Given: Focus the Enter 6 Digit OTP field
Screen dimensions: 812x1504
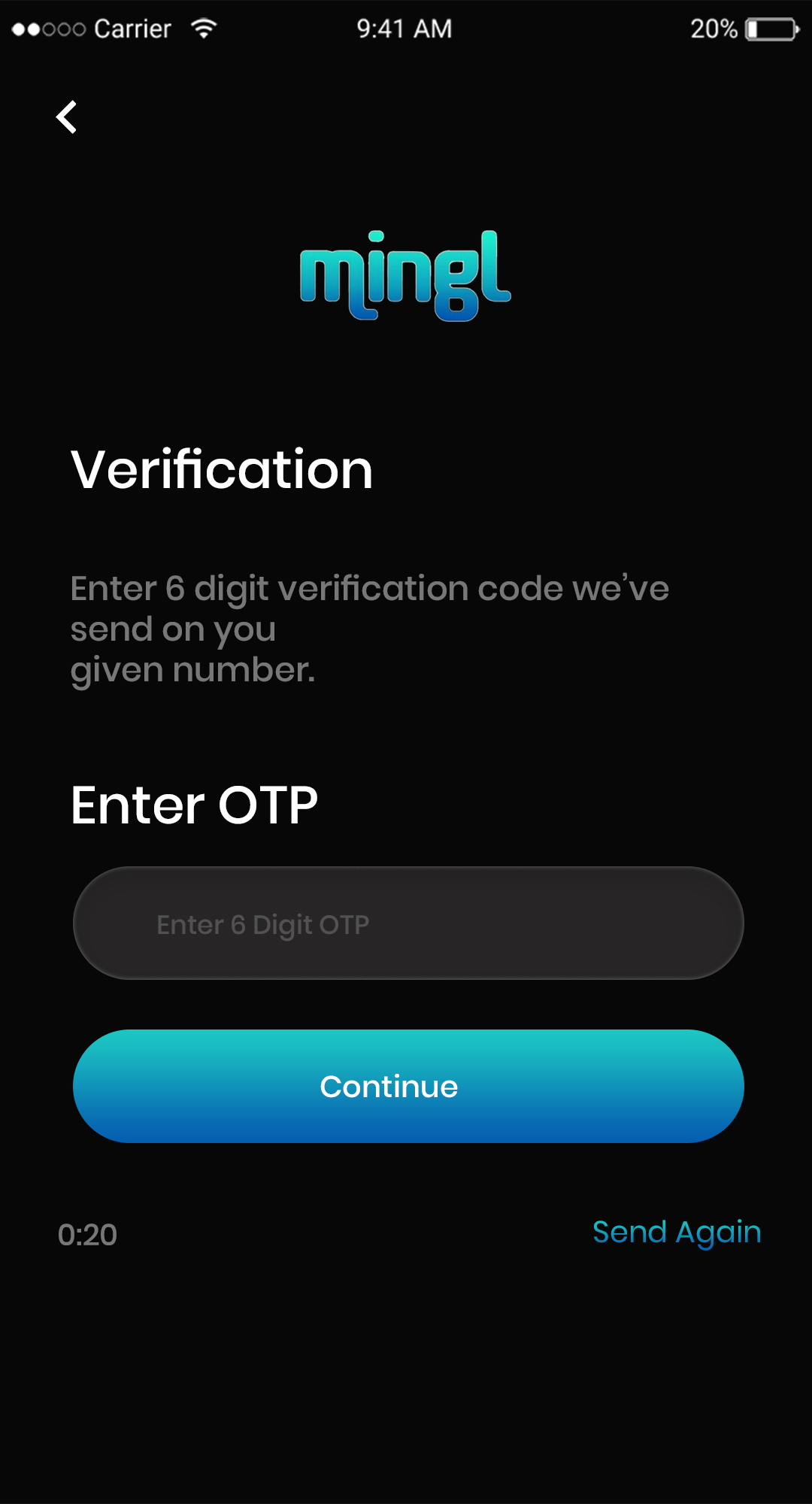Looking at the screenshot, I should 408,923.
